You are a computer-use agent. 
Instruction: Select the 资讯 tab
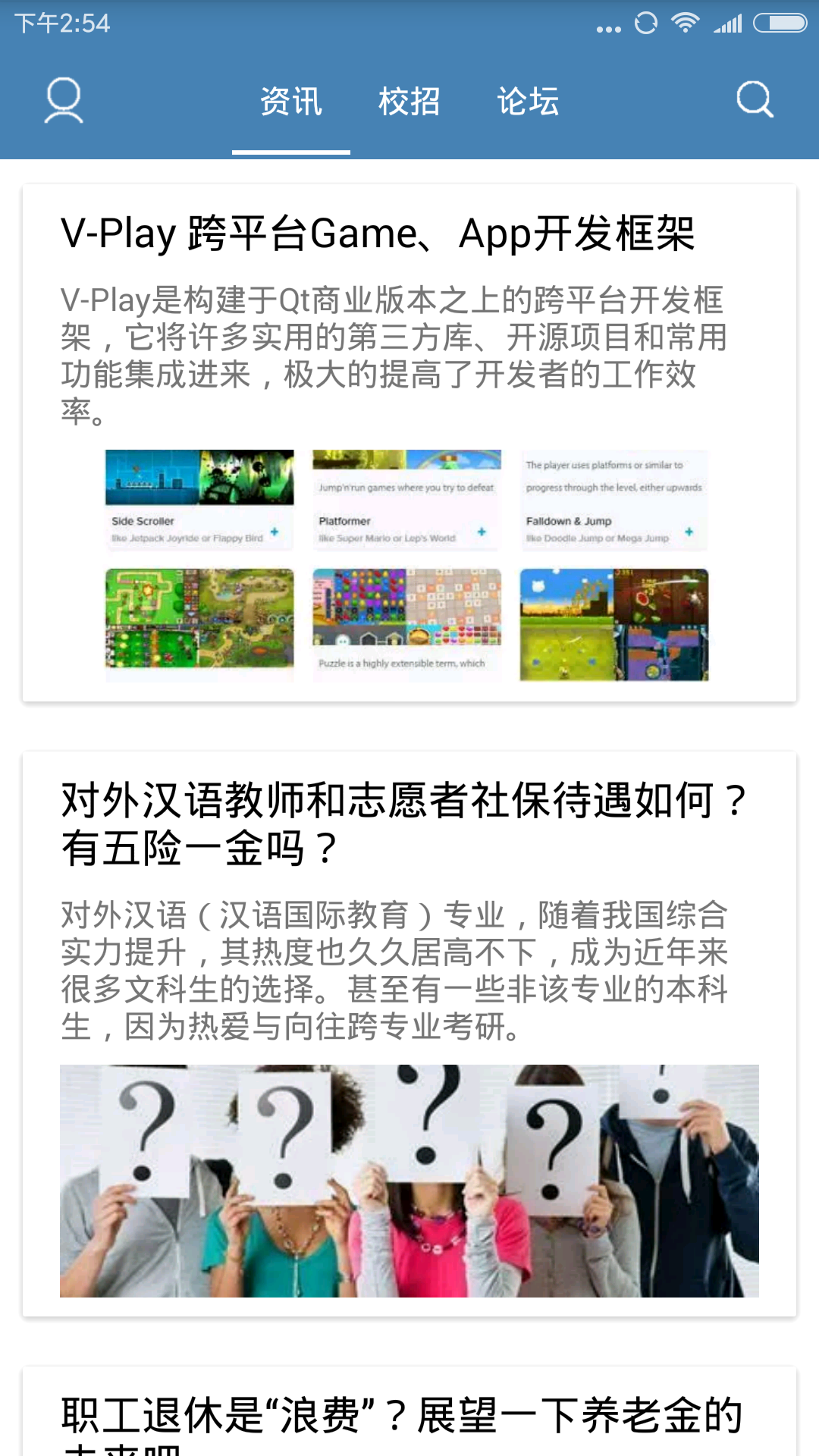point(291,102)
